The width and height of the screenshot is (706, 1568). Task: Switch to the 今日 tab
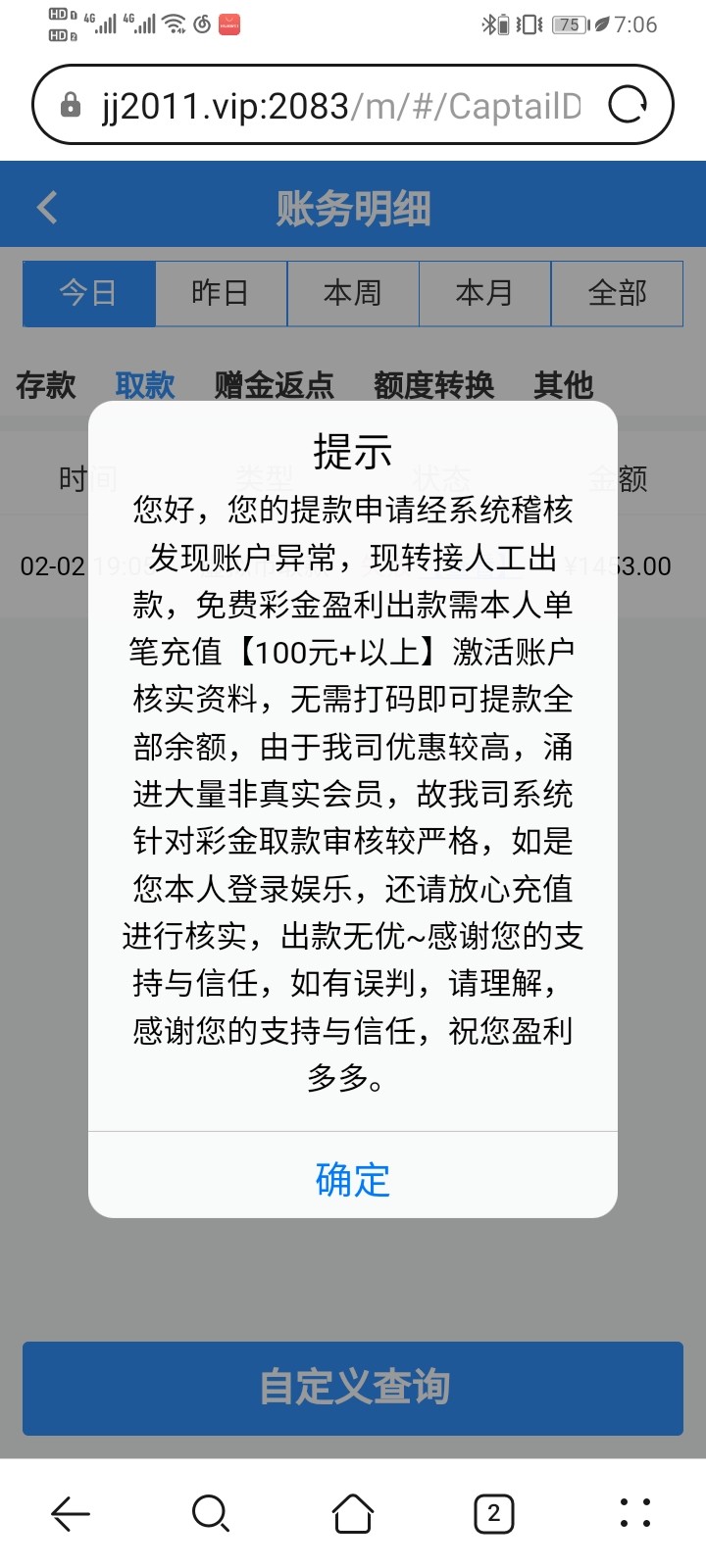click(x=89, y=293)
